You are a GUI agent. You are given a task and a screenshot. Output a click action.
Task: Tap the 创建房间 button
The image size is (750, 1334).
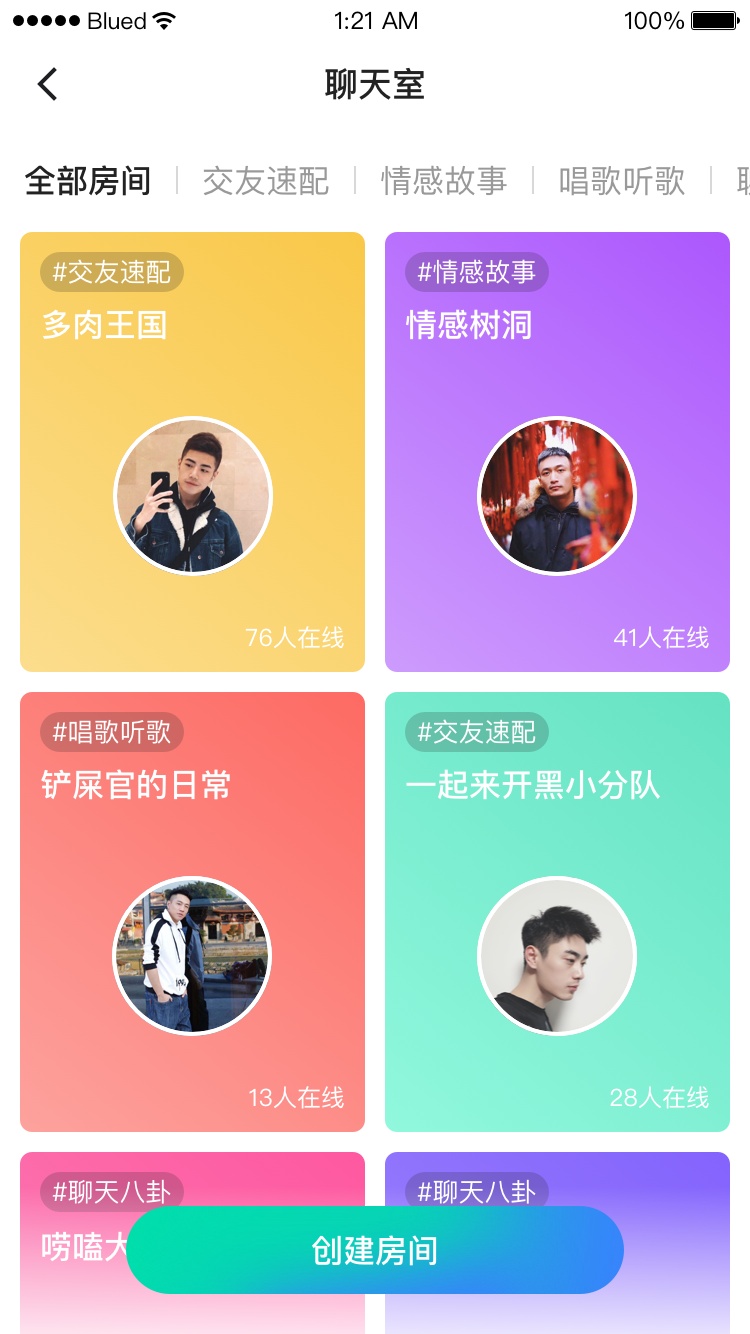point(375,1250)
